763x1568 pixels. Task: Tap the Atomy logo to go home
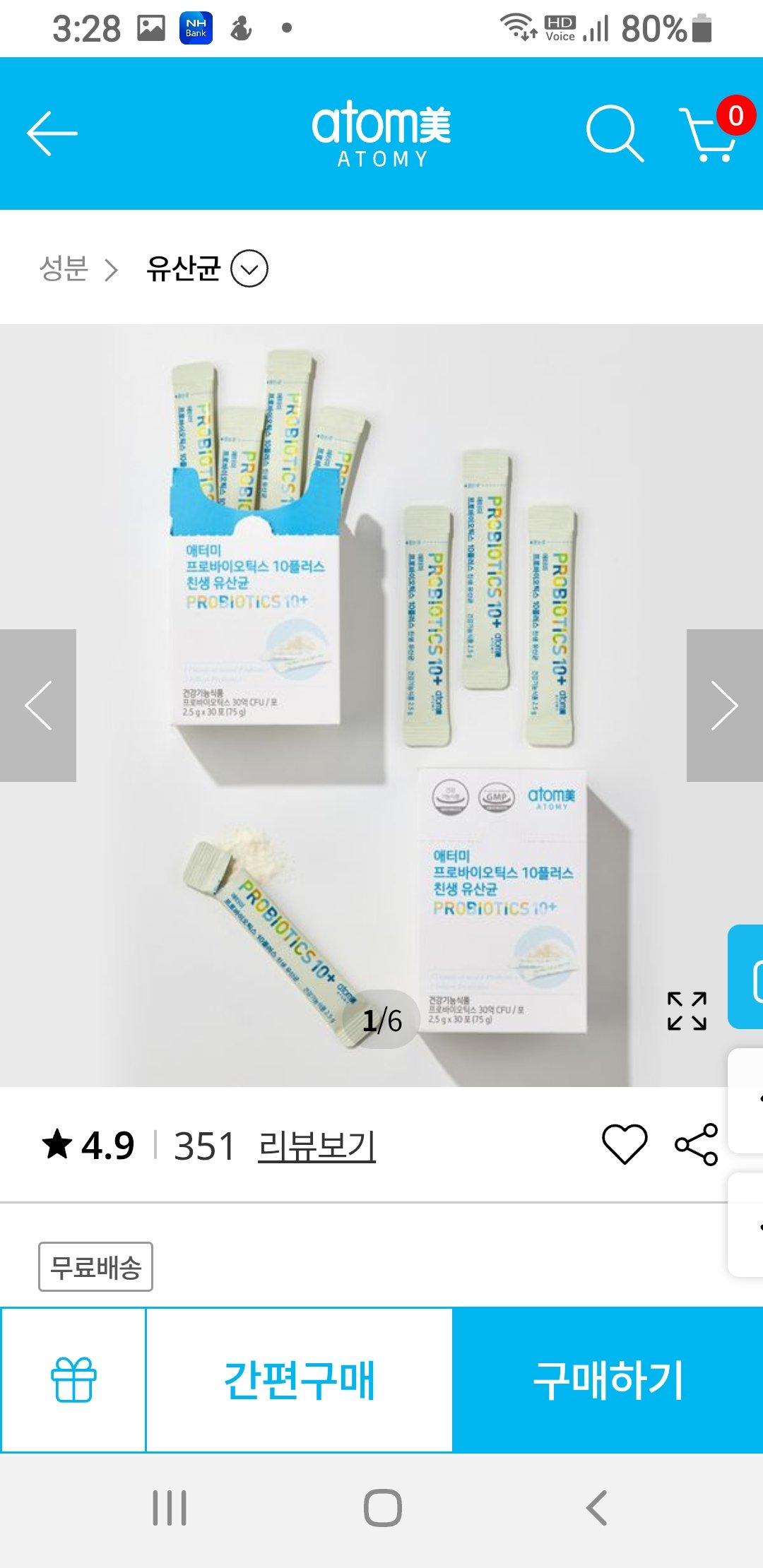coord(381,135)
